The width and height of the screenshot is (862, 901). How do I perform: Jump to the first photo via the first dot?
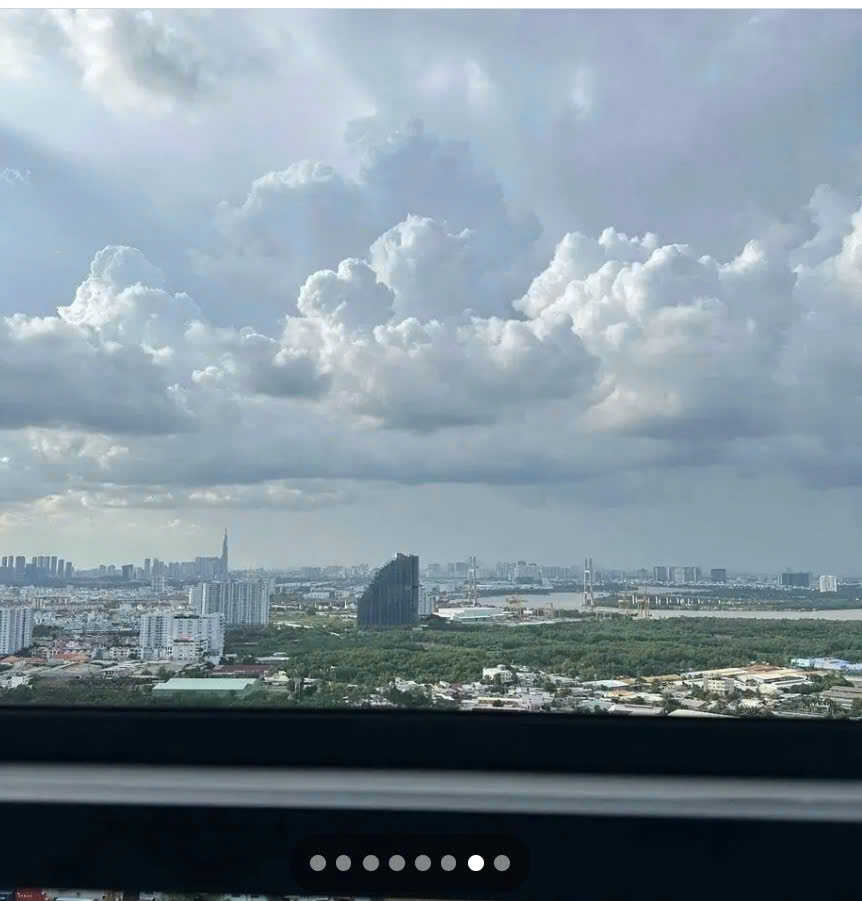(318, 863)
